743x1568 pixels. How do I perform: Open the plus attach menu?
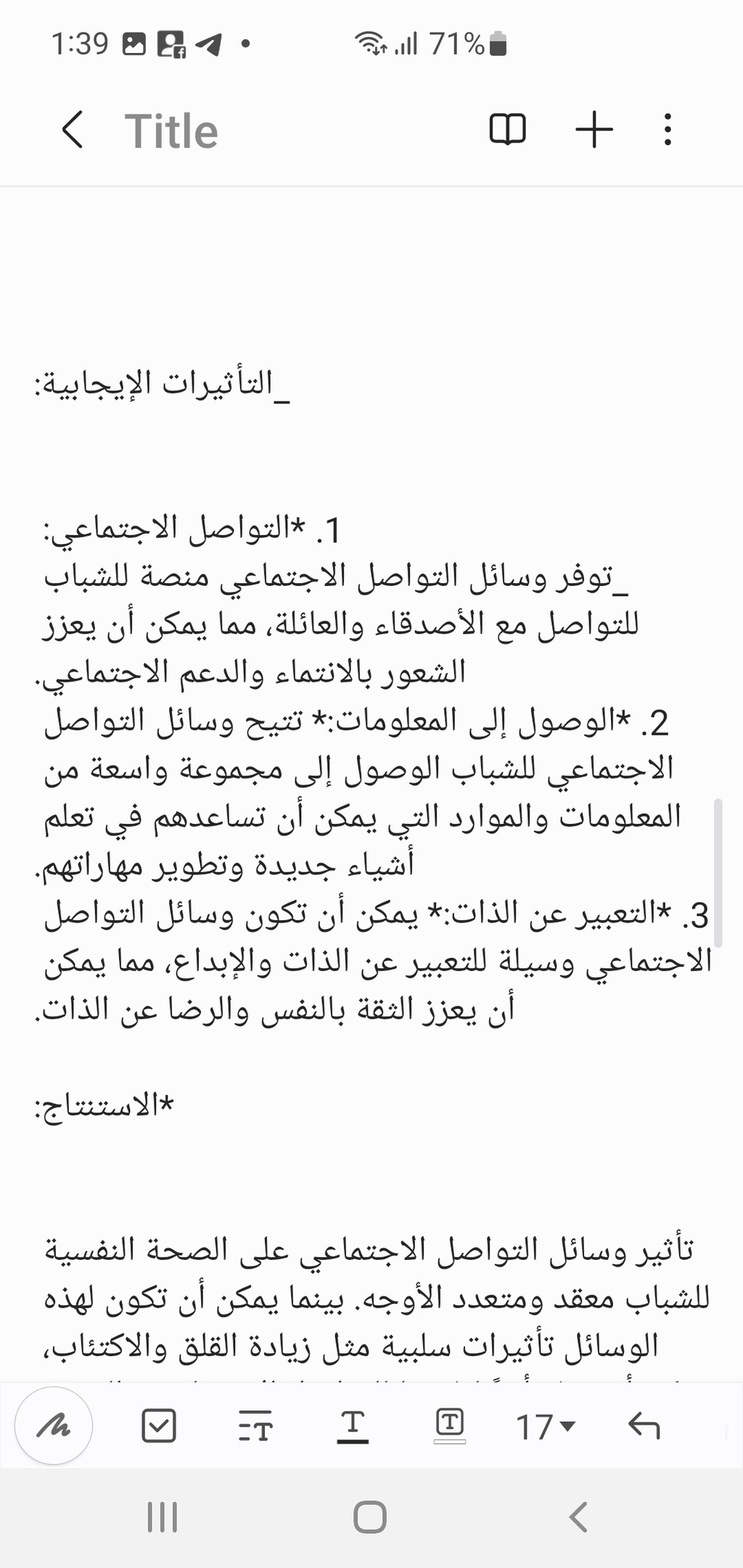(x=594, y=131)
